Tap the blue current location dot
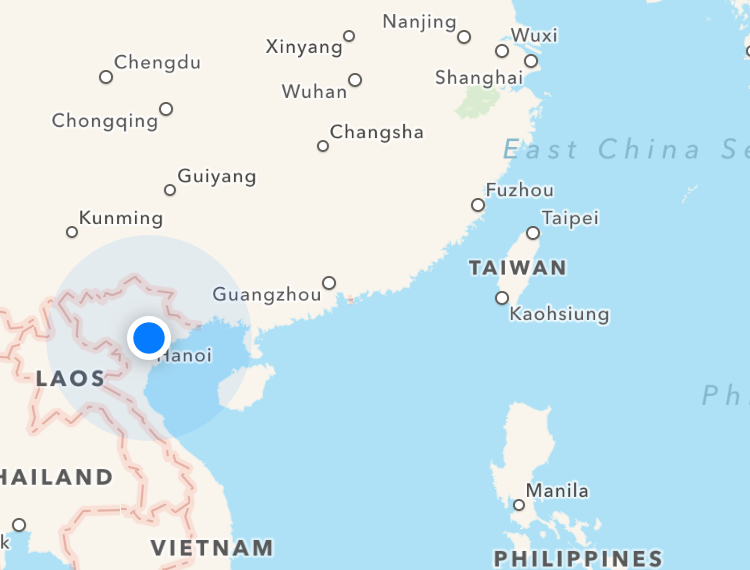The image size is (750, 570). (148, 338)
